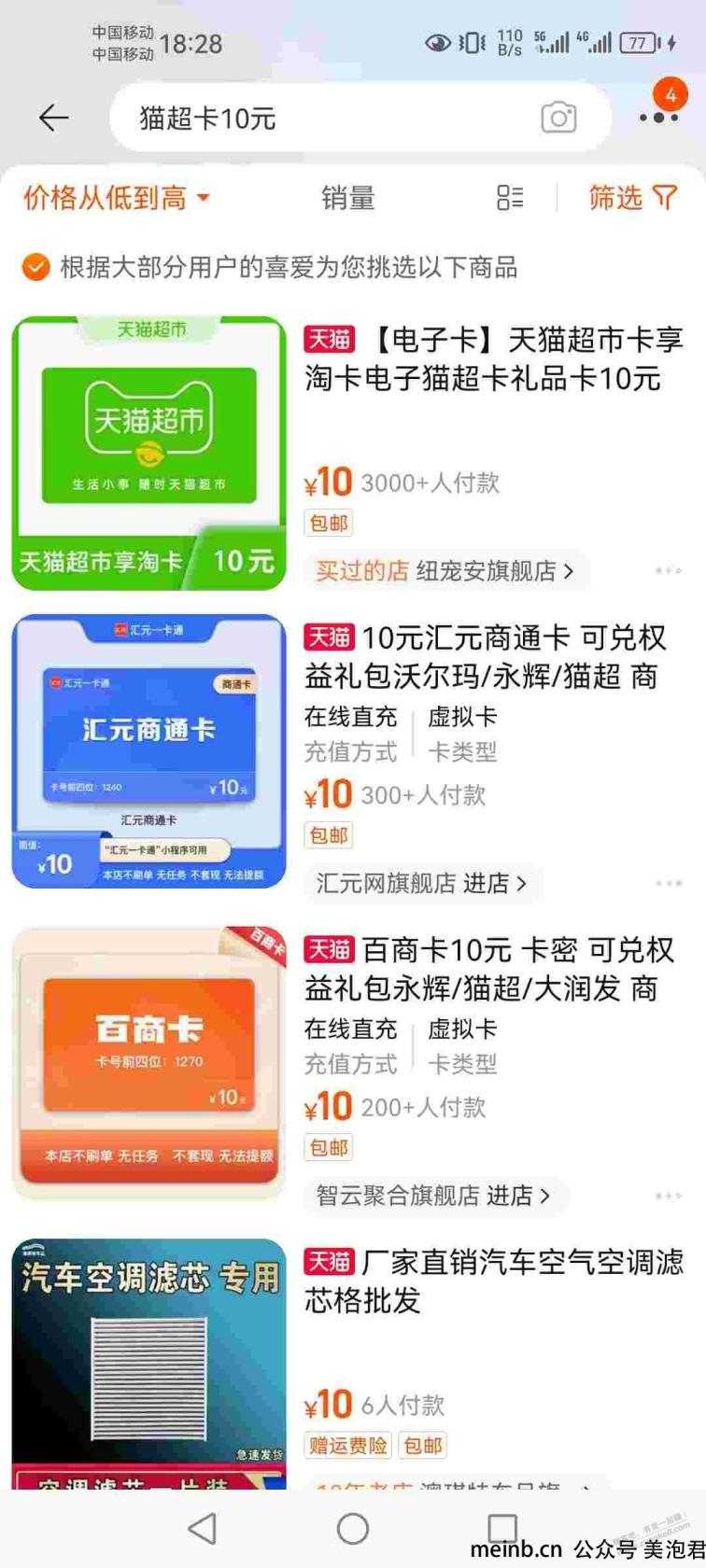More options for 百商卡 item
This screenshot has width=706, height=1568.
pyautogui.click(x=668, y=1196)
